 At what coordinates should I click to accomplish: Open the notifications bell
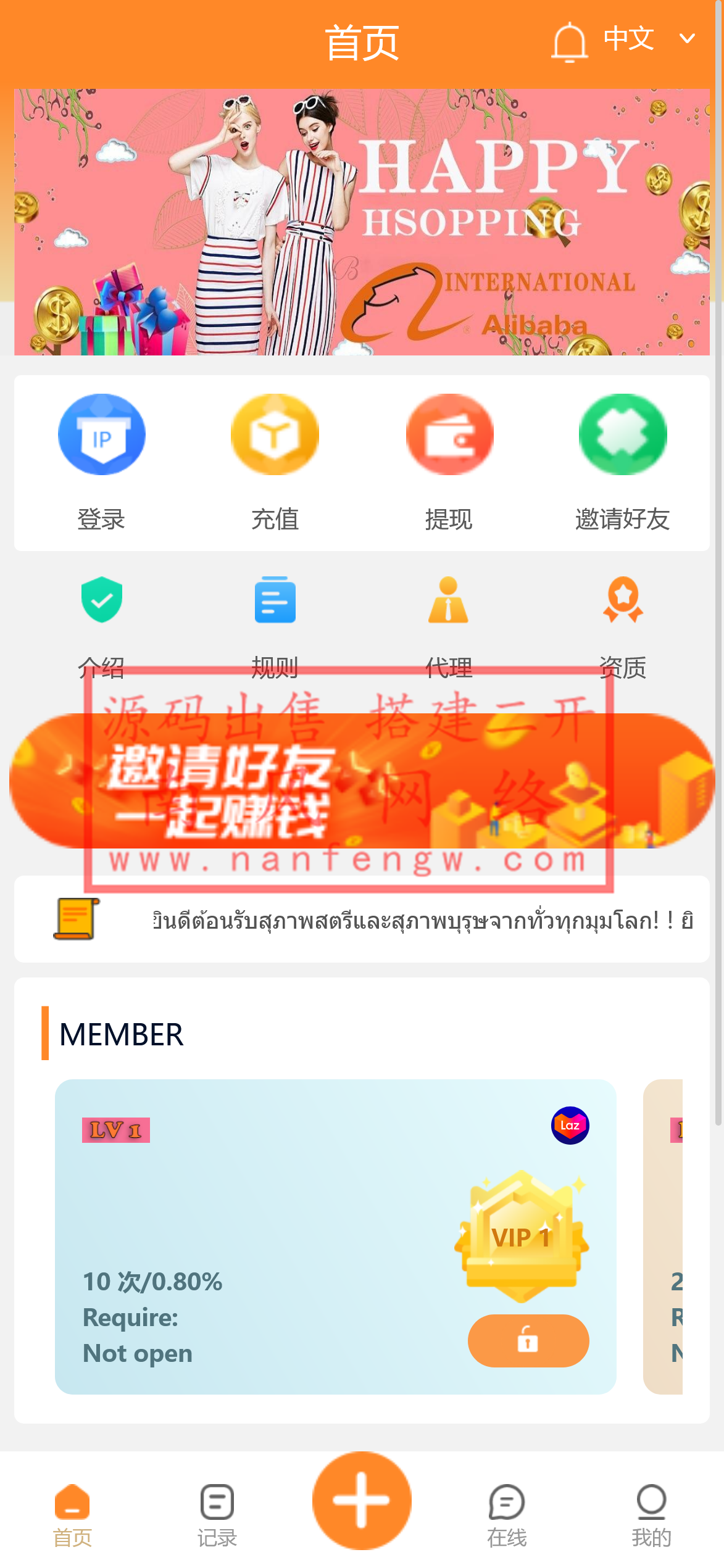coord(568,42)
